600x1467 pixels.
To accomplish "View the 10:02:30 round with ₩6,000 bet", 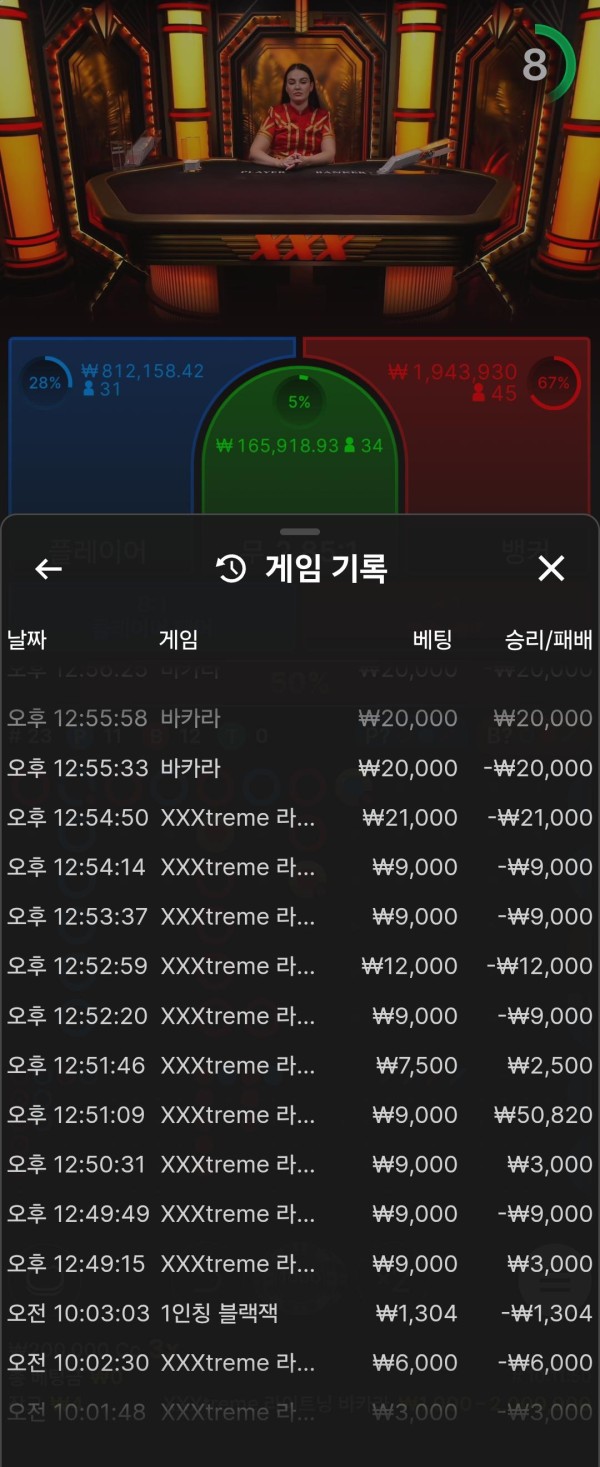I will point(300,1362).
